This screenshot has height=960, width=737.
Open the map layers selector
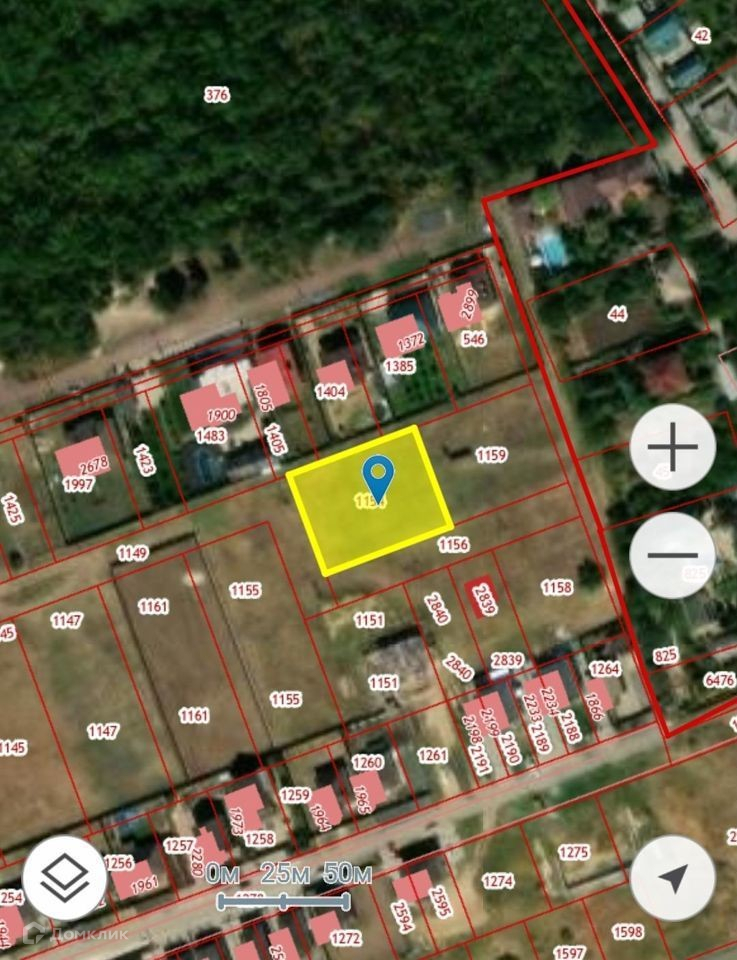[65, 877]
